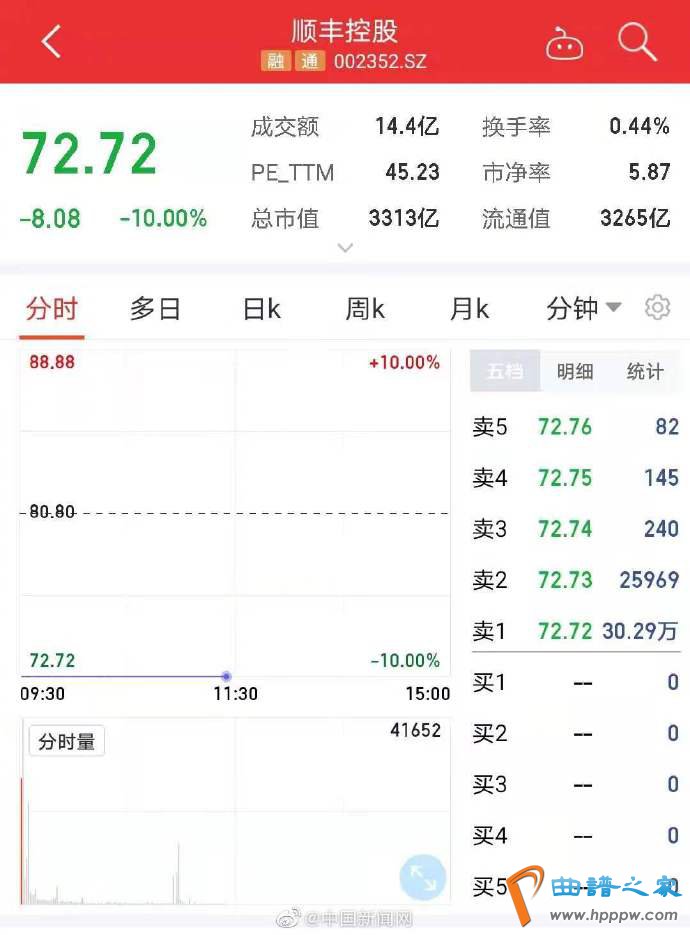Expand chart to full screen
This screenshot has height=935, width=690.
point(422,877)
